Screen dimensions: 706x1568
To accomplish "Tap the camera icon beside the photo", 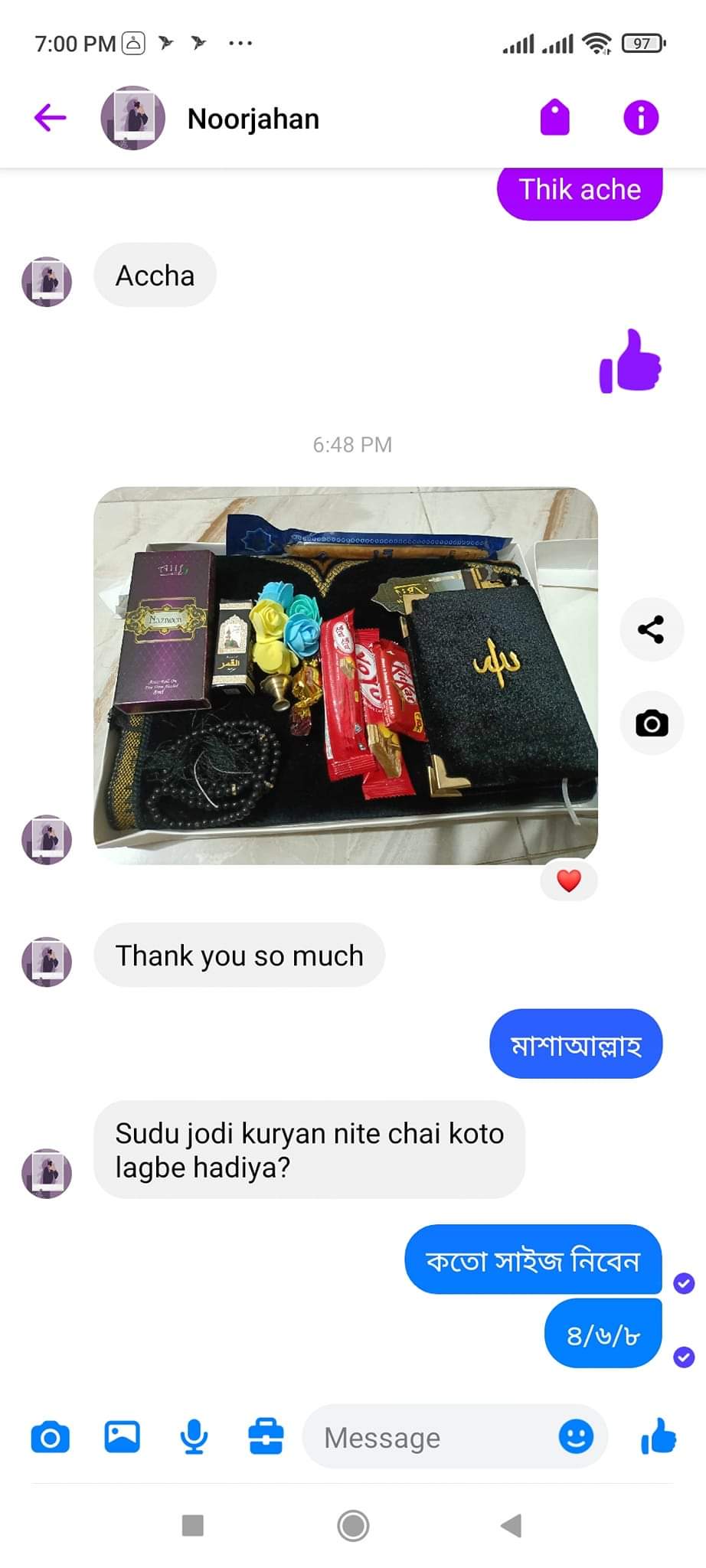I will (x=651, y=724).
